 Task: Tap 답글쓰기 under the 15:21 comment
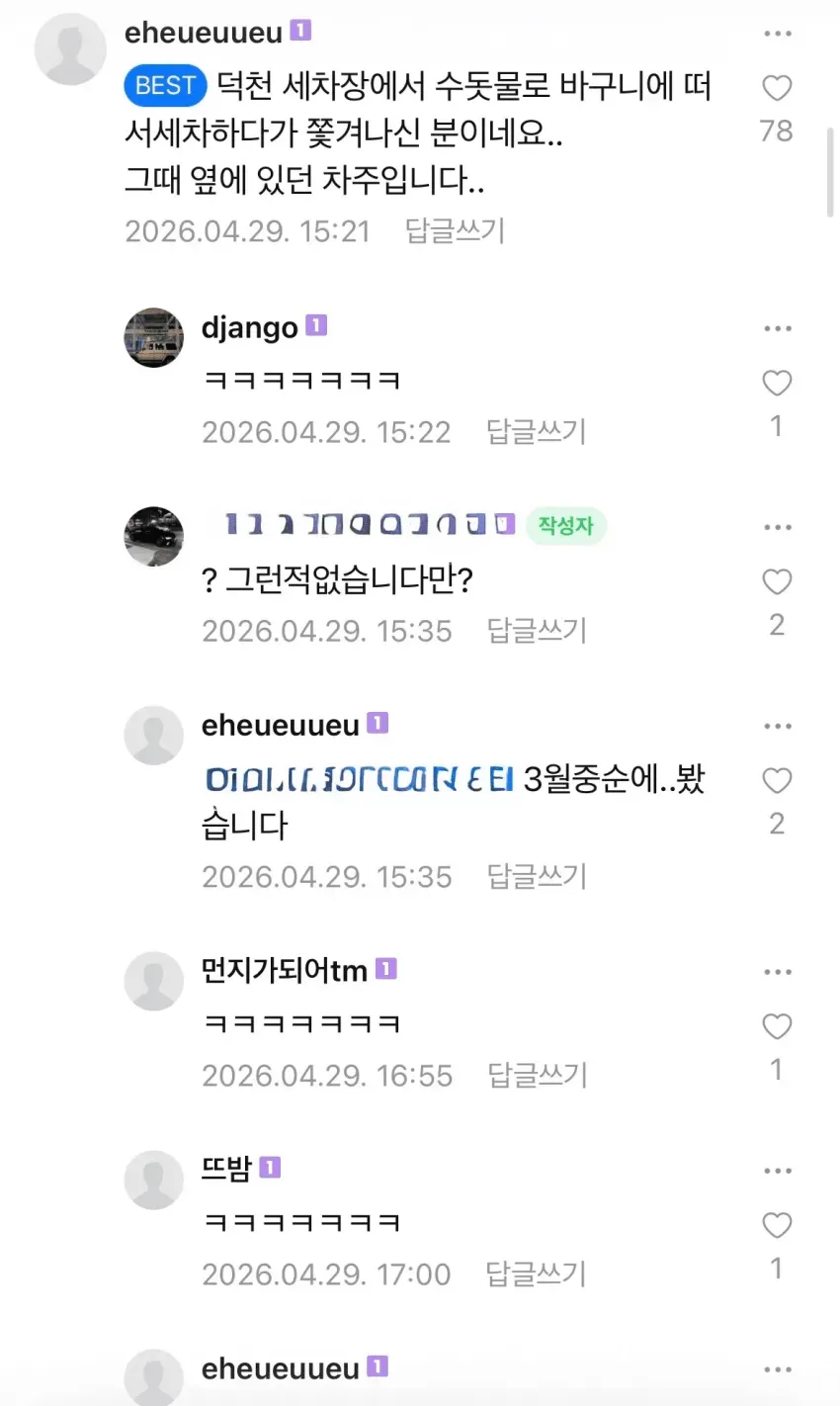455,231
